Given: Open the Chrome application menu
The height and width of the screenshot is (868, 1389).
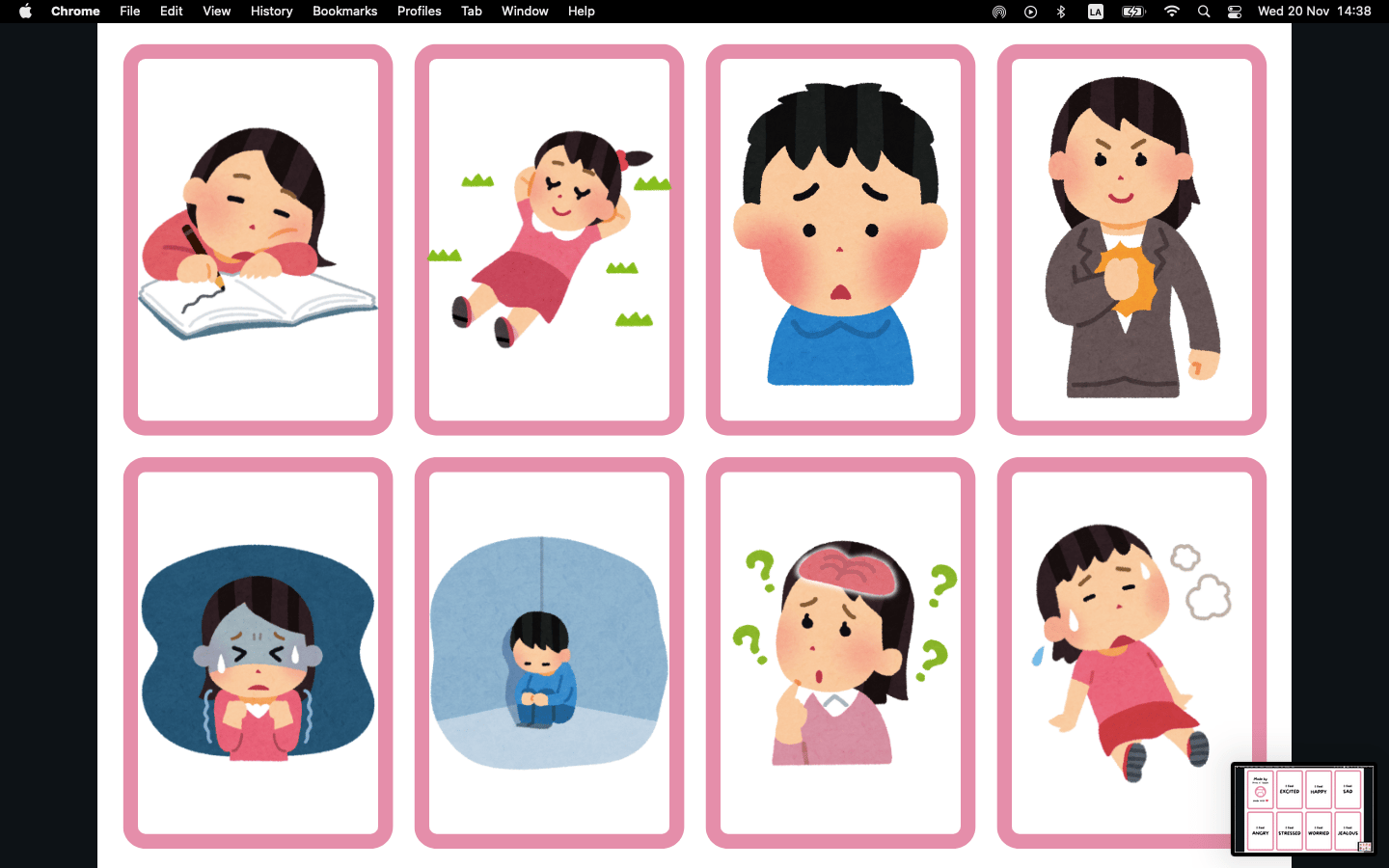Looking at the screenshot, I should 75,12.
